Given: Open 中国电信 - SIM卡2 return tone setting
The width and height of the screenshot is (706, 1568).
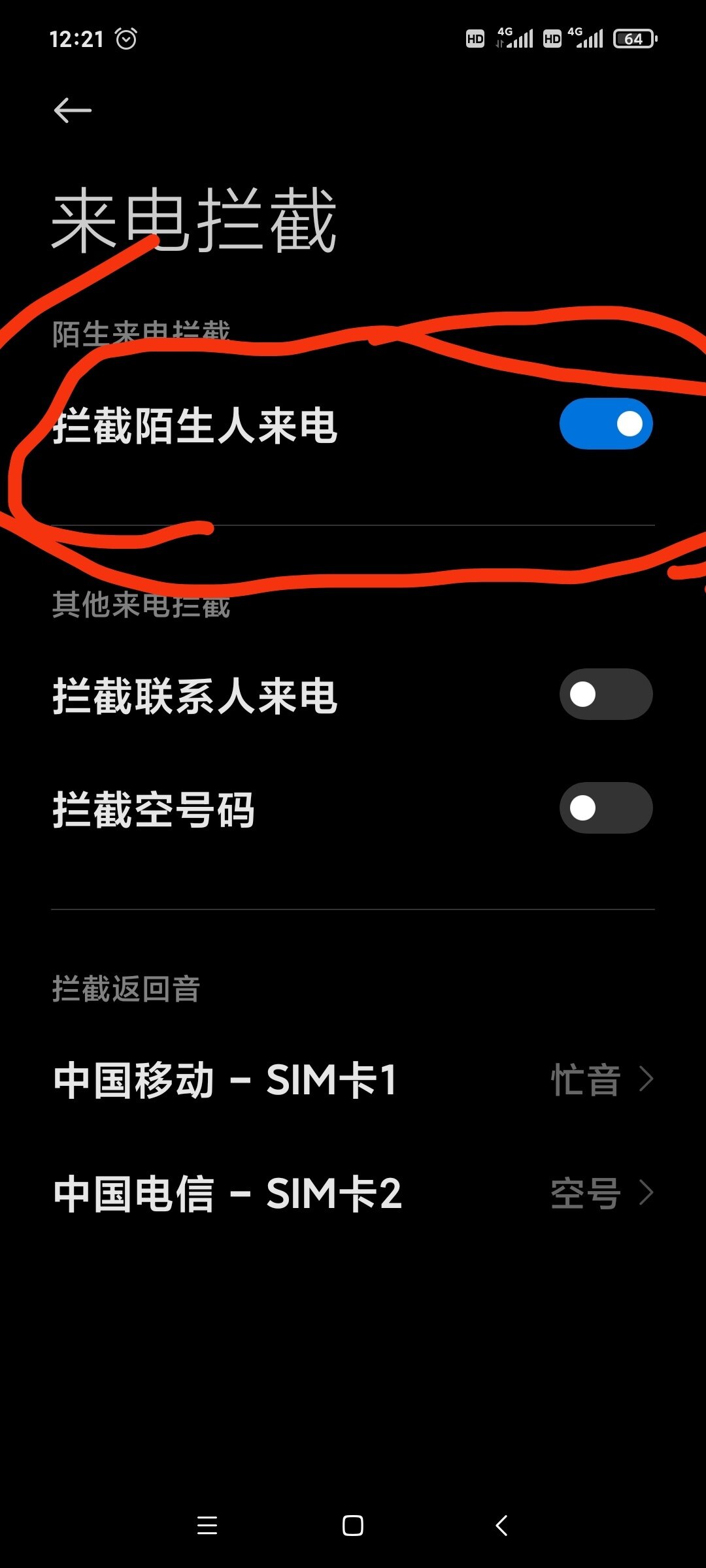Looking at the screenshot, I should tap(353, 1193).
